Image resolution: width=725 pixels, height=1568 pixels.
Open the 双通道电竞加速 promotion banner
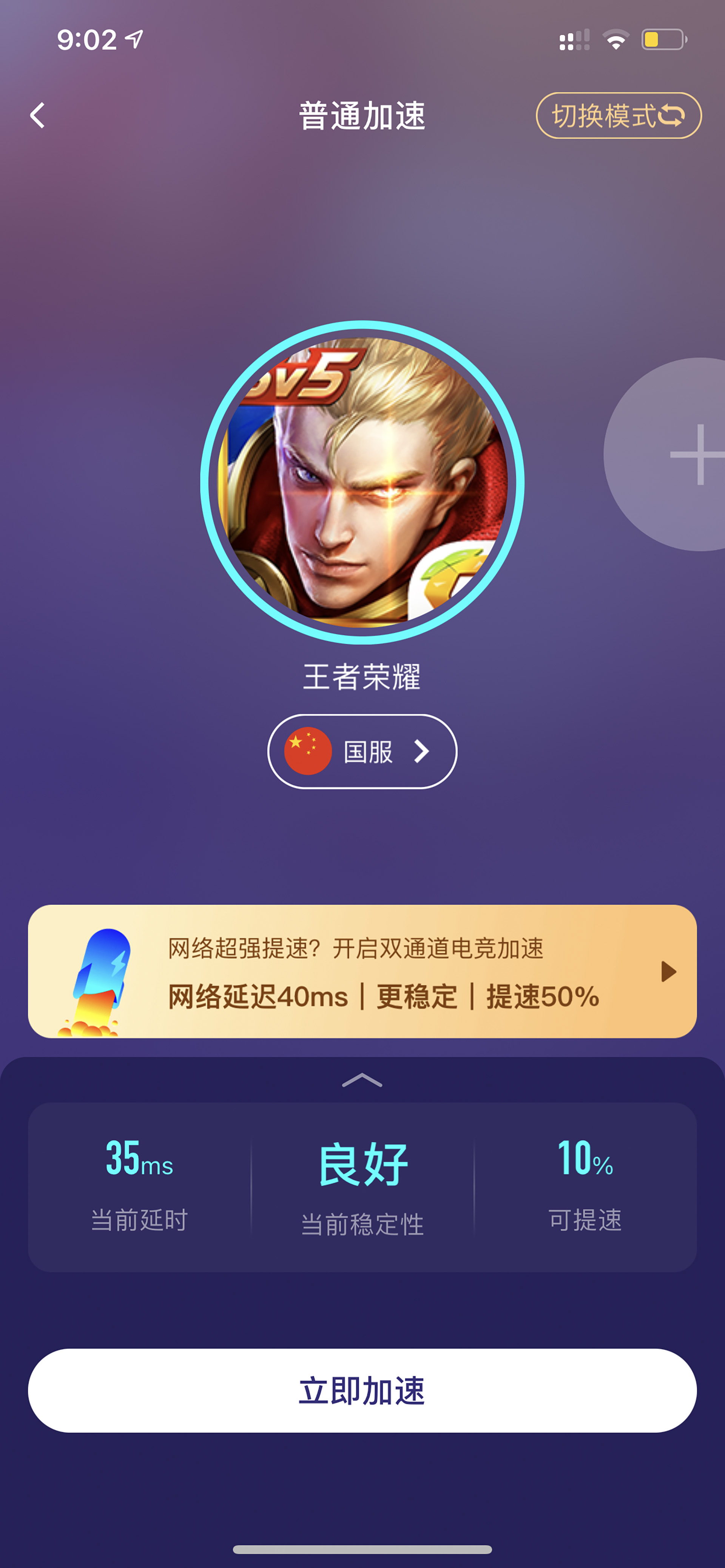point(362,971)
